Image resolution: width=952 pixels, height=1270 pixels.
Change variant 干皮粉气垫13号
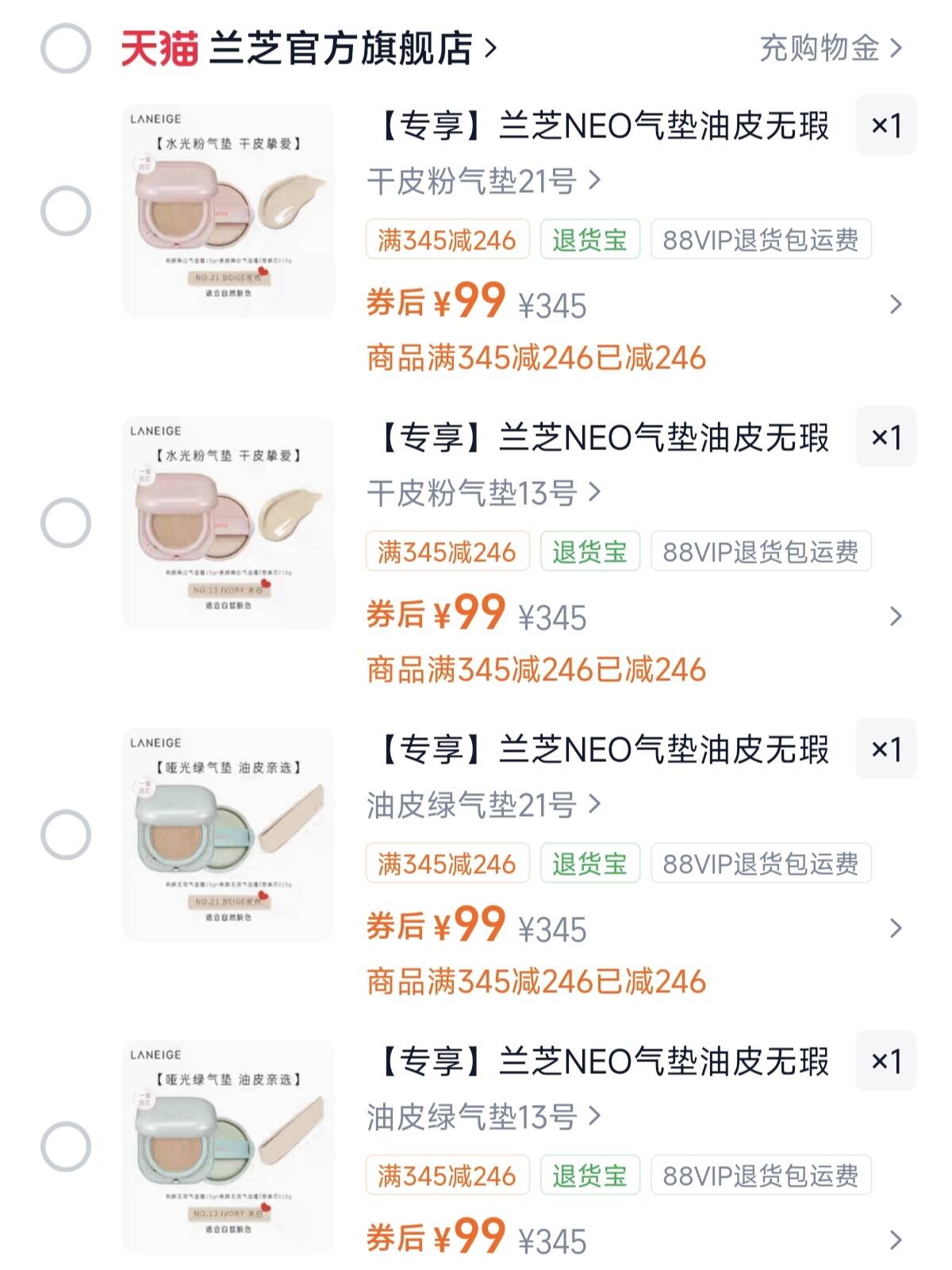pos(484,494)
